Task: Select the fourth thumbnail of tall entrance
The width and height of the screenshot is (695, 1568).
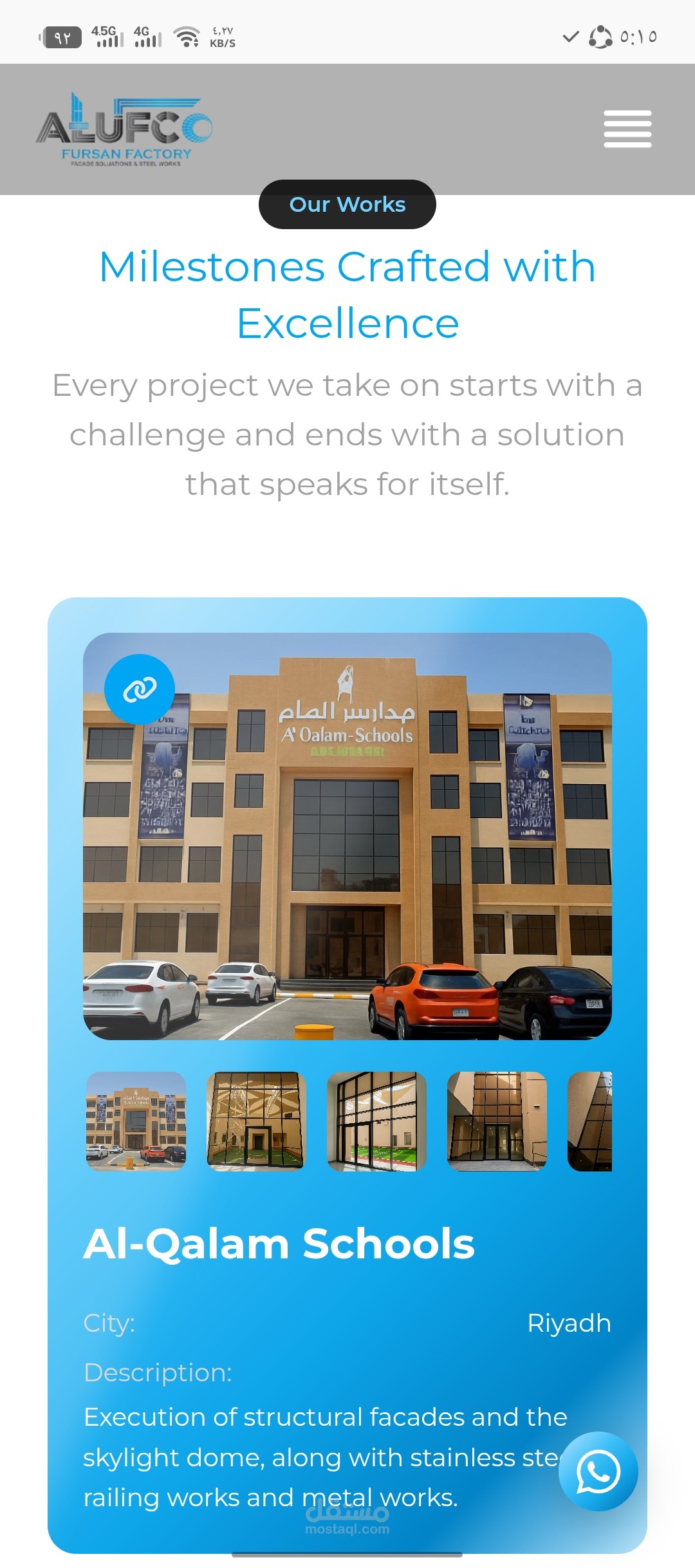Action: click(x=497, y=1121)
